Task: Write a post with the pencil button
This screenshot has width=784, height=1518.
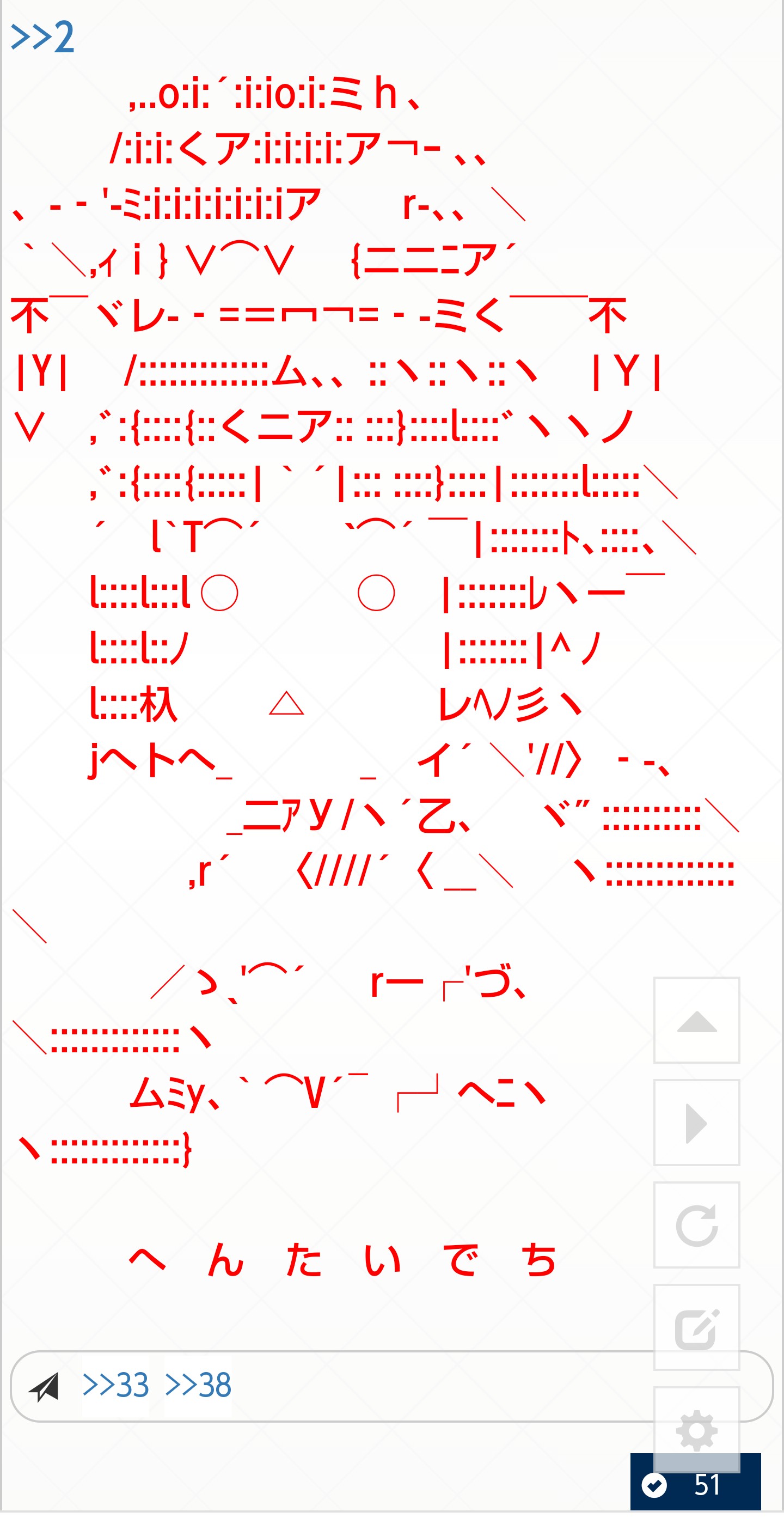Action: pos(696,1328)
